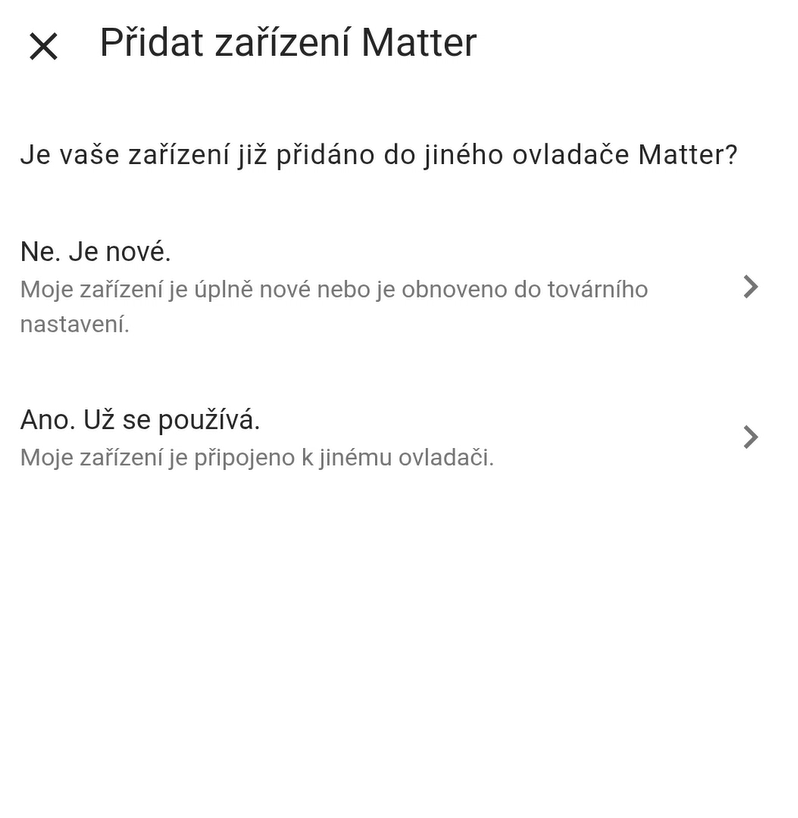Choose 'Ano. Už se používá.' option
Screen dimensions: 798x818
coord(390,438)
